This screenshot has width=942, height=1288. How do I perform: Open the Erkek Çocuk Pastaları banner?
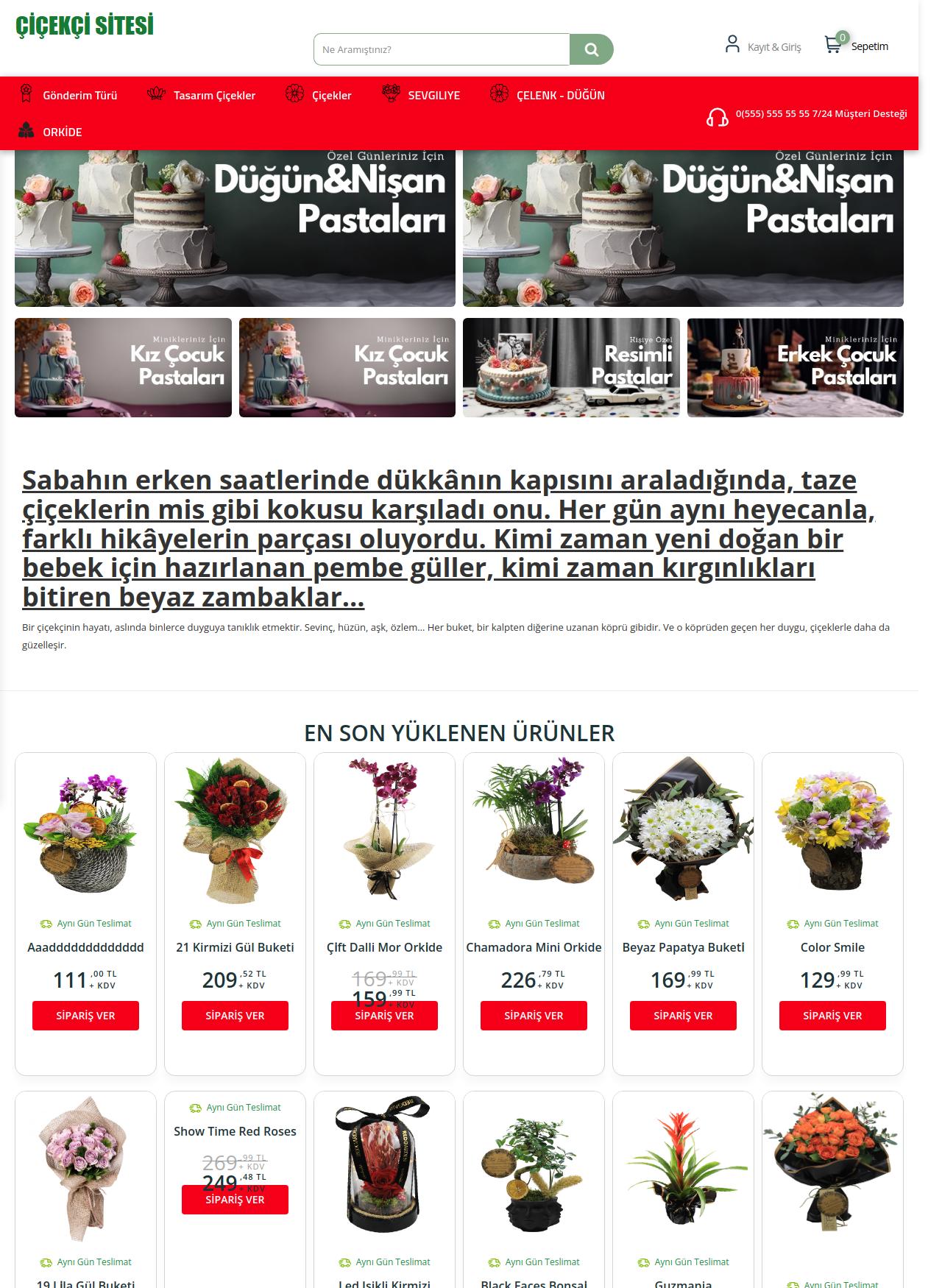[795, 367]
